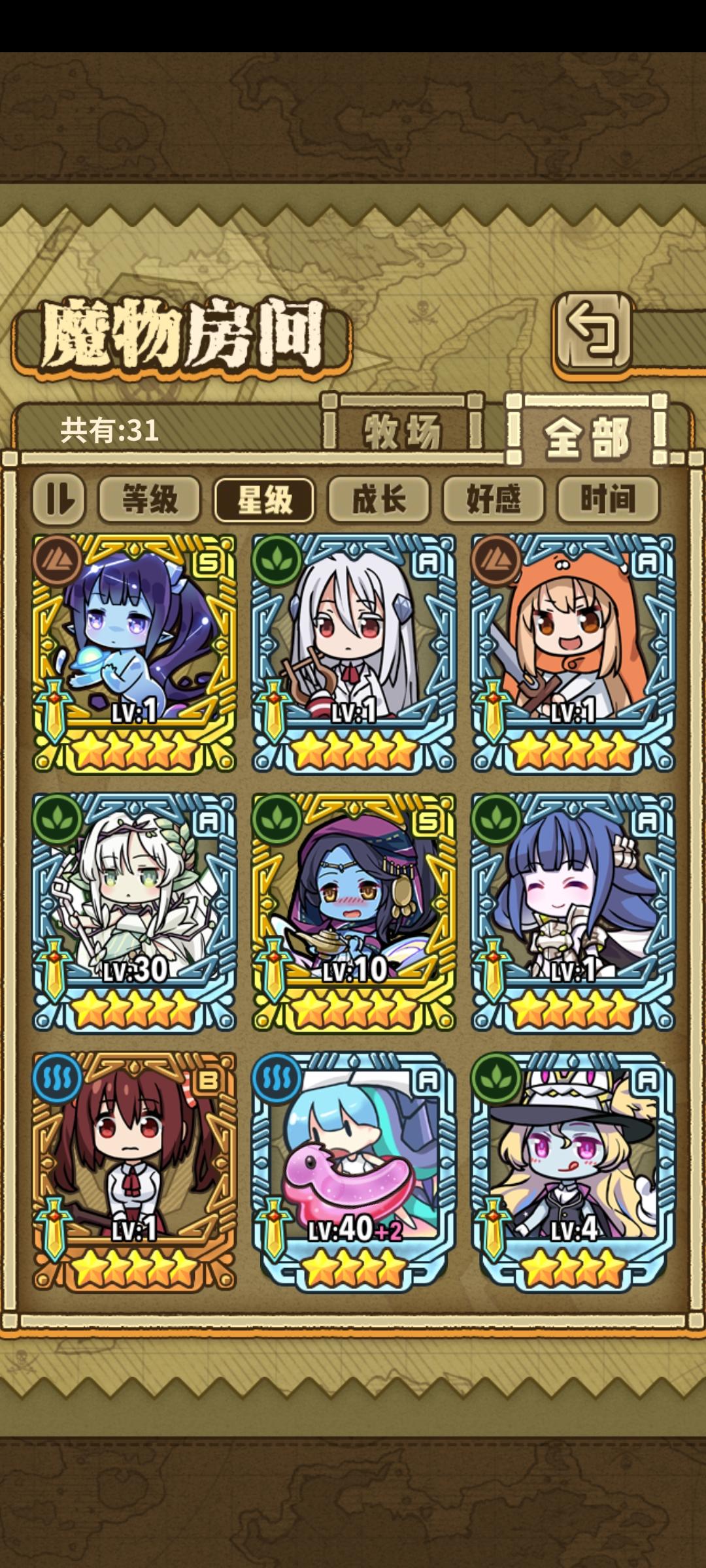Toggle the 好感 sort filter
Image resolution: width=706 pixels, height=1568 pixels.
(x=494, y=499)
